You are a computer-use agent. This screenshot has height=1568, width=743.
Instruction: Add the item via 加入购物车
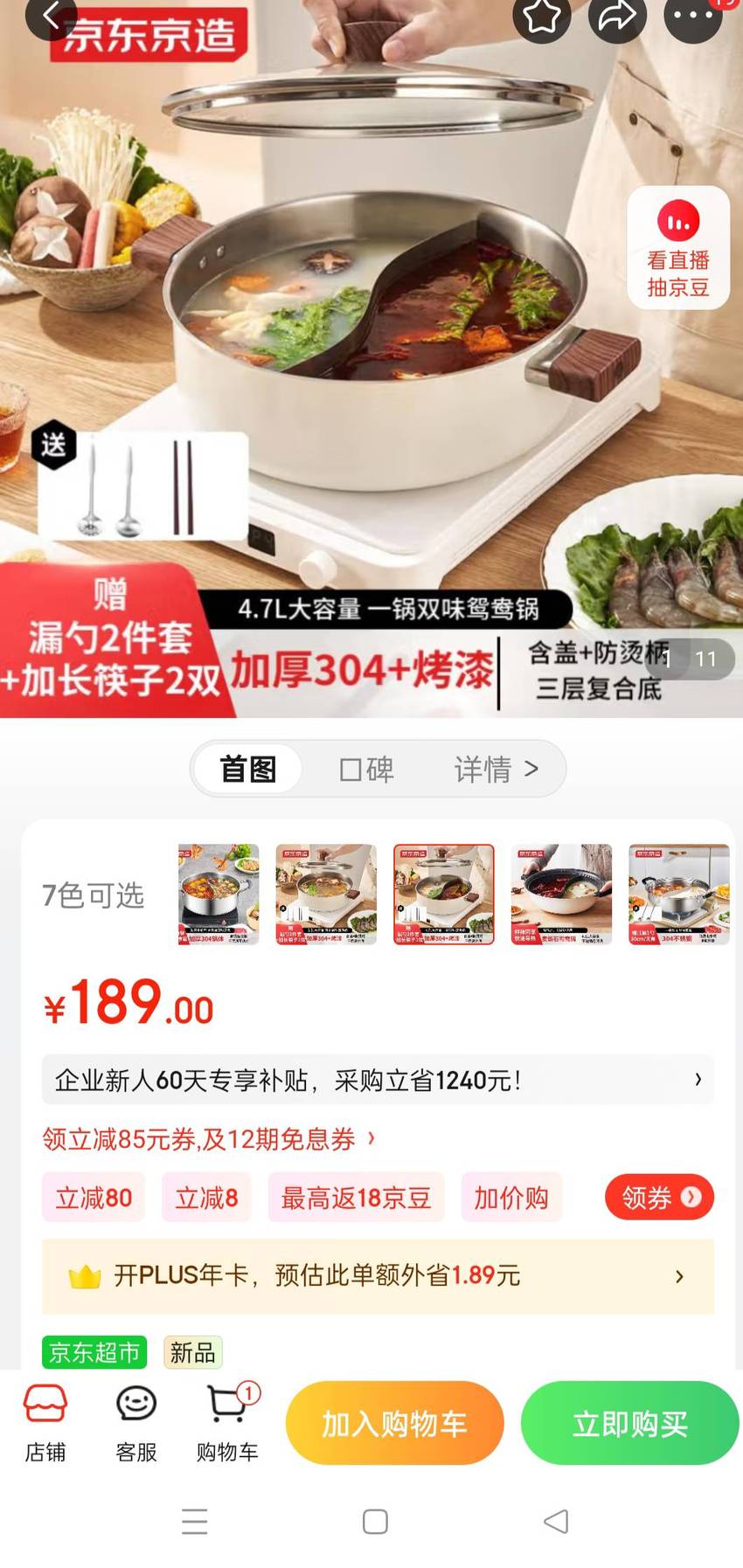(x=395, y=1423)
